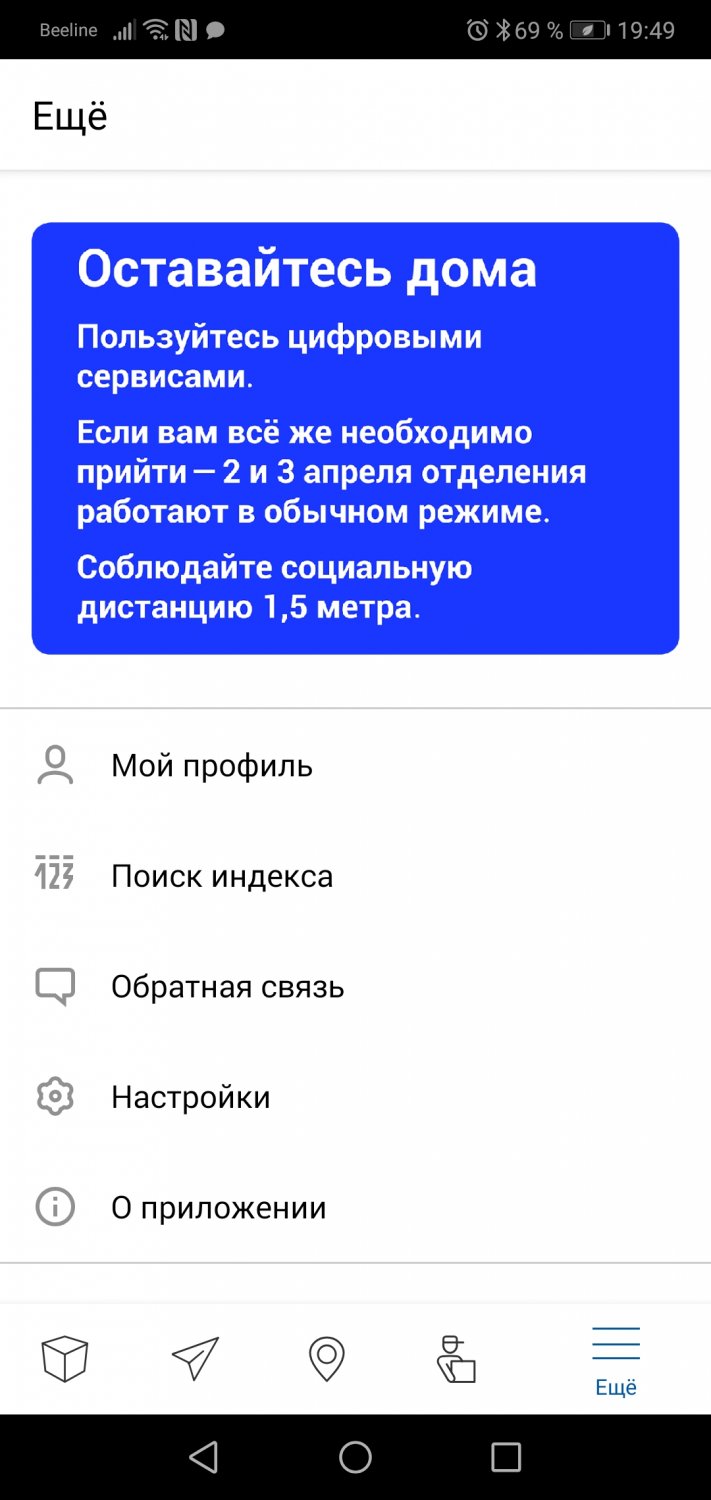Switch to the paper plane send tab
The width and height of the screenshot is (711, 1500).
coord(195,1360)
